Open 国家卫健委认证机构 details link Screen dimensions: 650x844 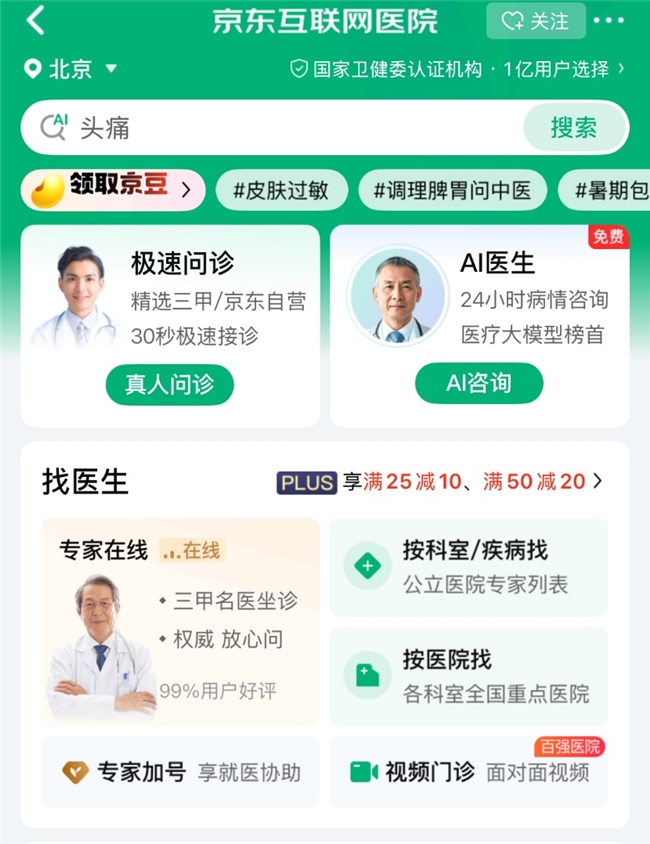pos(458,69)
